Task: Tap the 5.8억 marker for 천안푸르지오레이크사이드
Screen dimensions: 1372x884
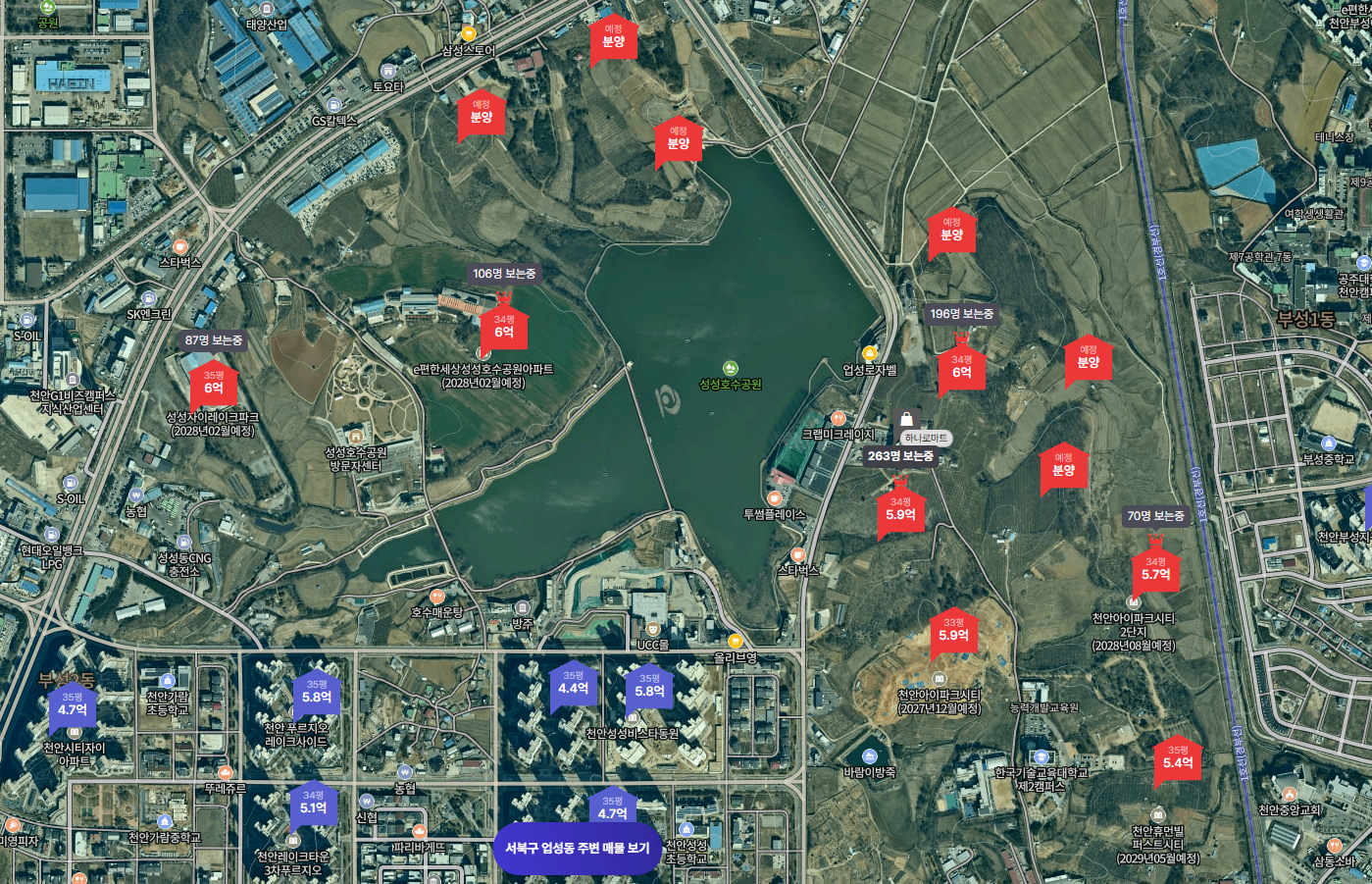Action: click(316, 693)
